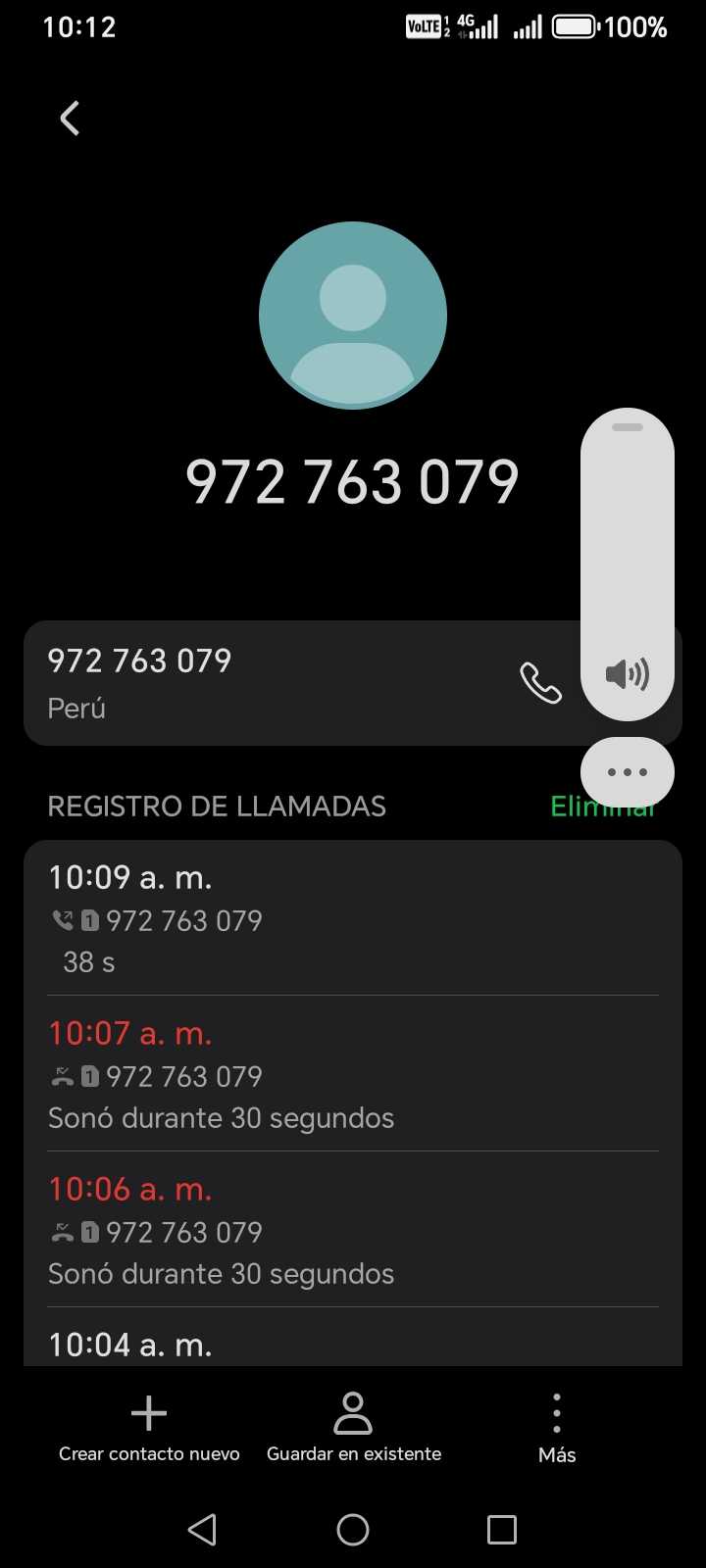
Task: Choose Guardar en existente
Action: [353, 1429]
